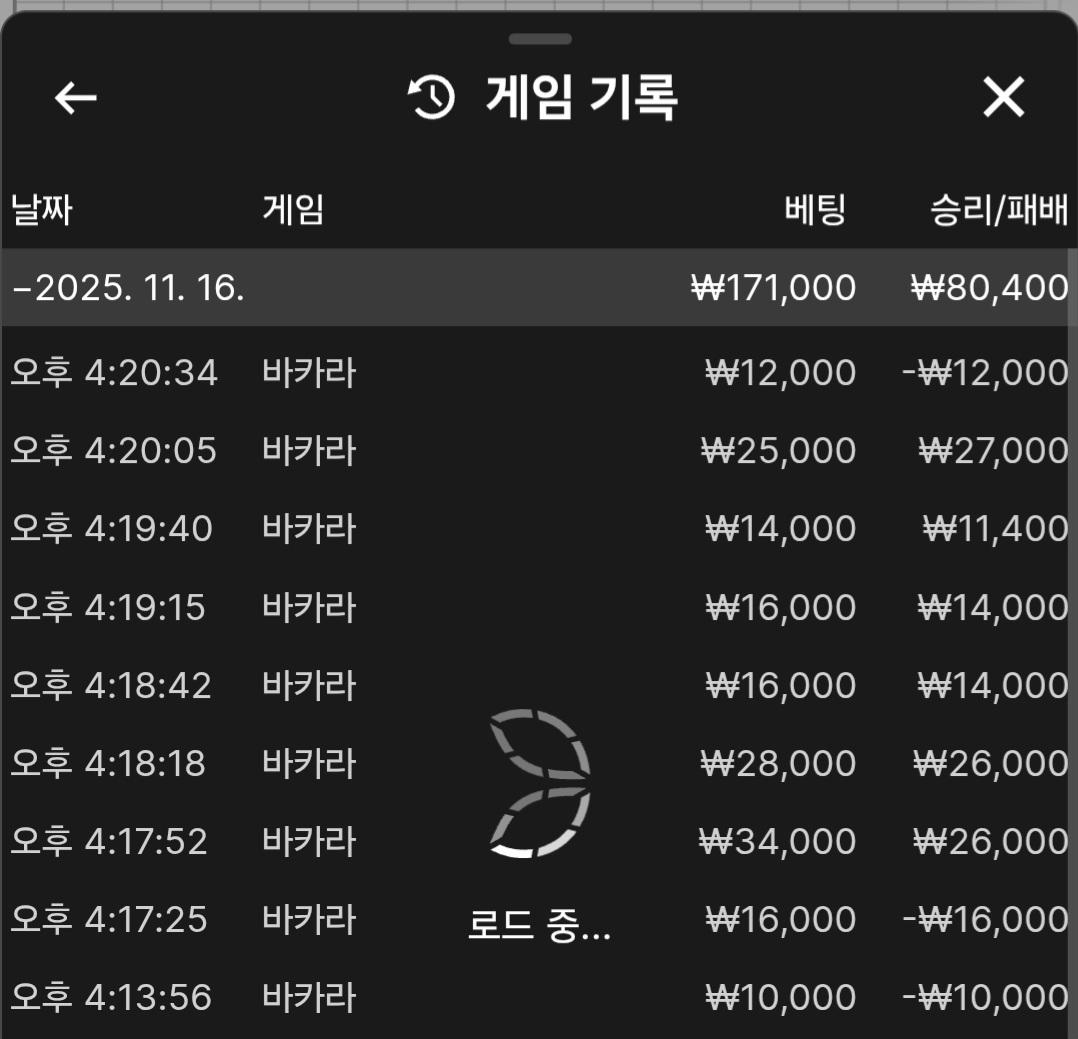Viewport: 1078px width, 1039px height.
Task: Open the 오후 4:17:52 바카라 record
Action: [x=300, y=841]
